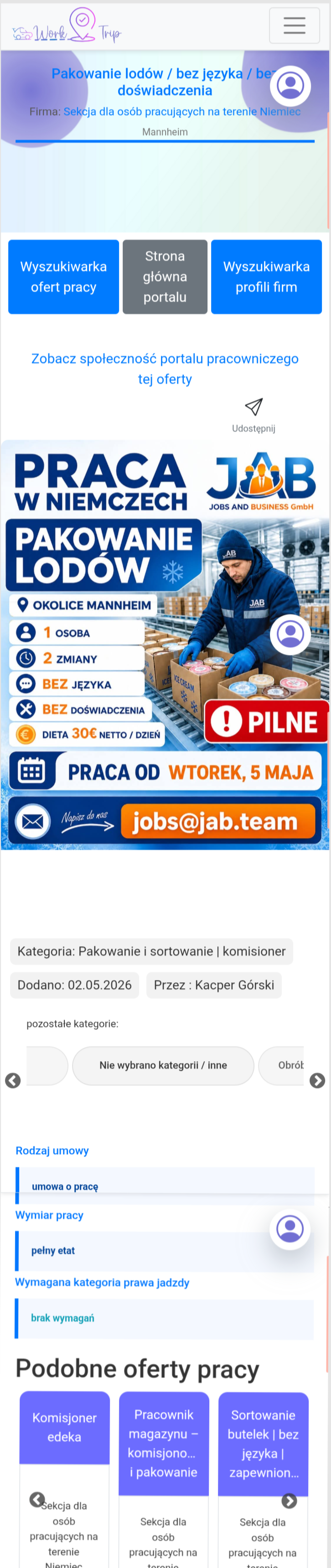Go to Strona główna portalu
Image resolution: width=331 pixels, height=1568 pixels.
(x=165, y=277)
